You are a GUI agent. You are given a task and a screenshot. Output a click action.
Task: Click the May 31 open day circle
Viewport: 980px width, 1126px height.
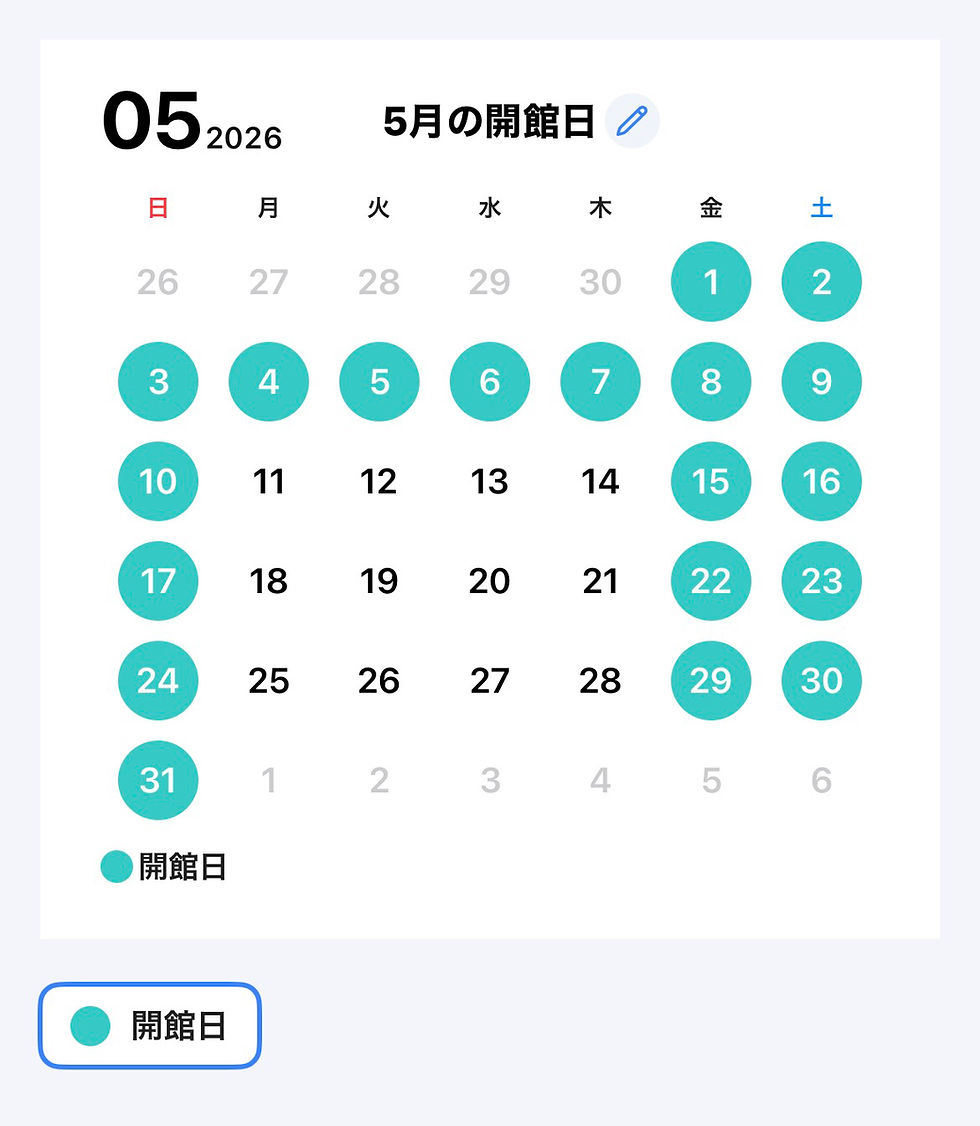(x=158, y=780)
